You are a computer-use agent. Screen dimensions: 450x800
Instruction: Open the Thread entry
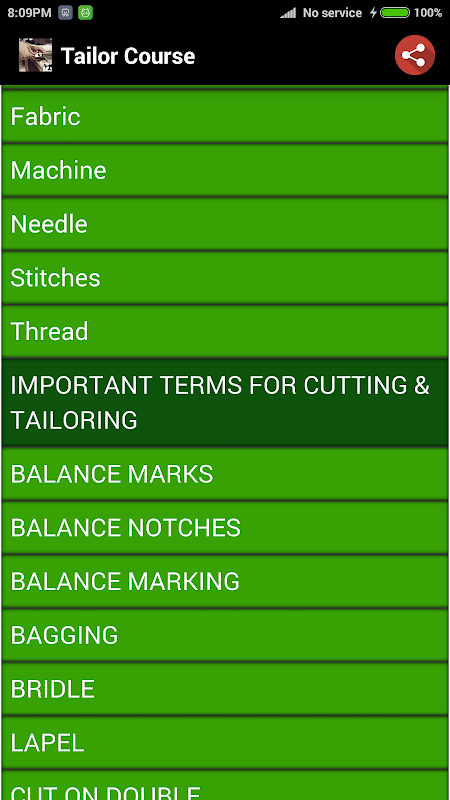click(x=225, y=331)
